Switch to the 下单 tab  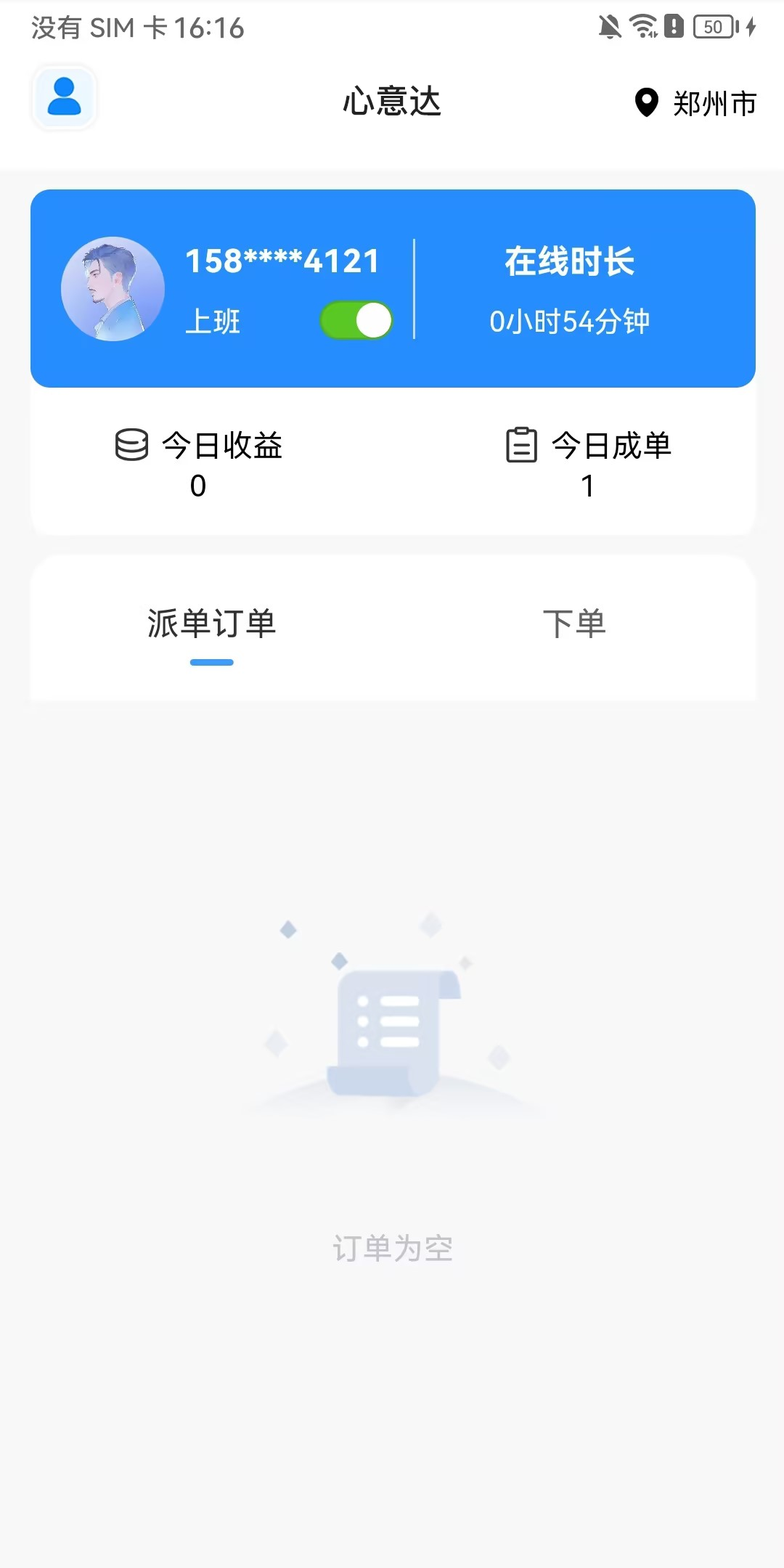pyautogui.click(x=574, y=624)
